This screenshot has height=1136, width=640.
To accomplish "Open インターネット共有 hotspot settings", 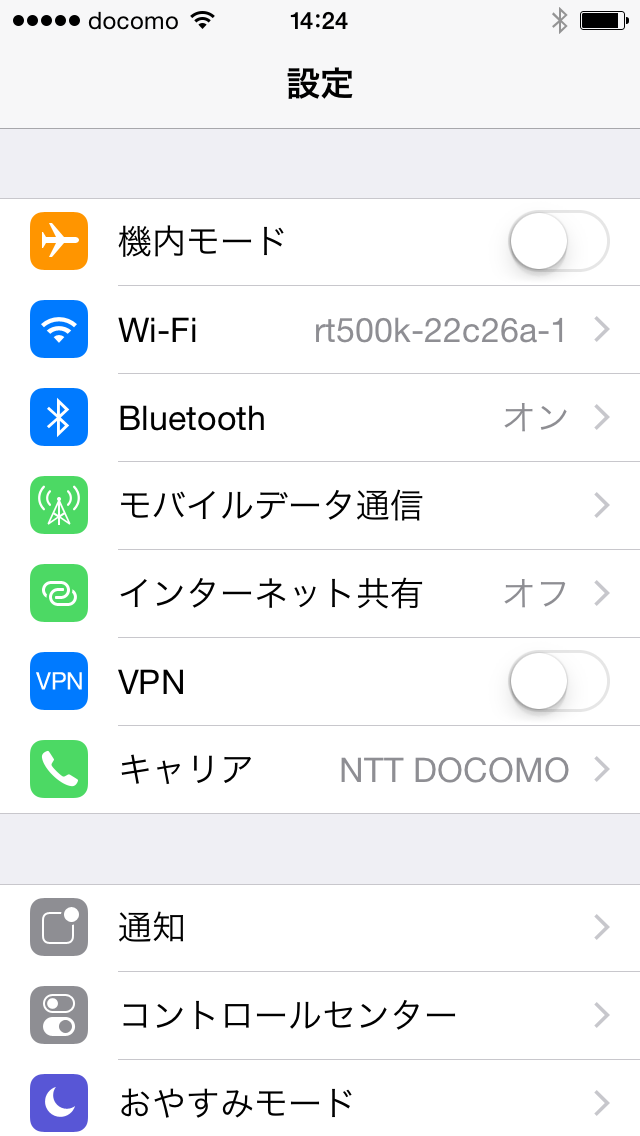I will (x=320, y=594).
